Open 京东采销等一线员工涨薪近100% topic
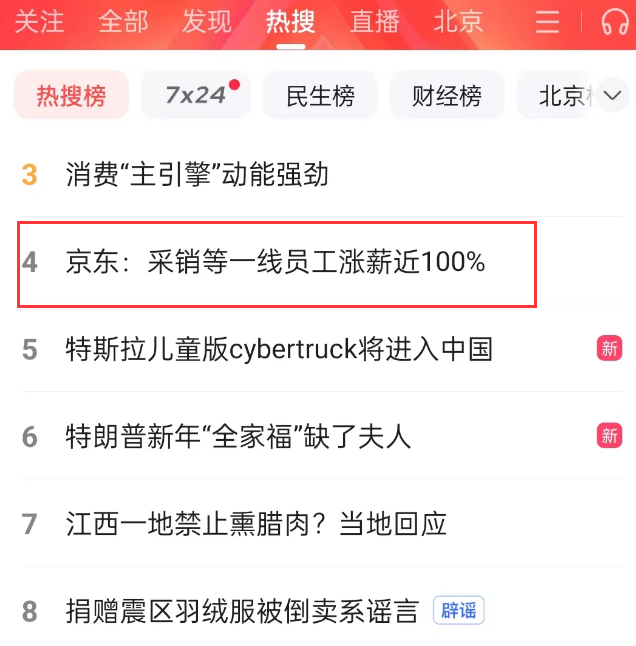Viewport: 636px width, 646px height. coord(275,263)
